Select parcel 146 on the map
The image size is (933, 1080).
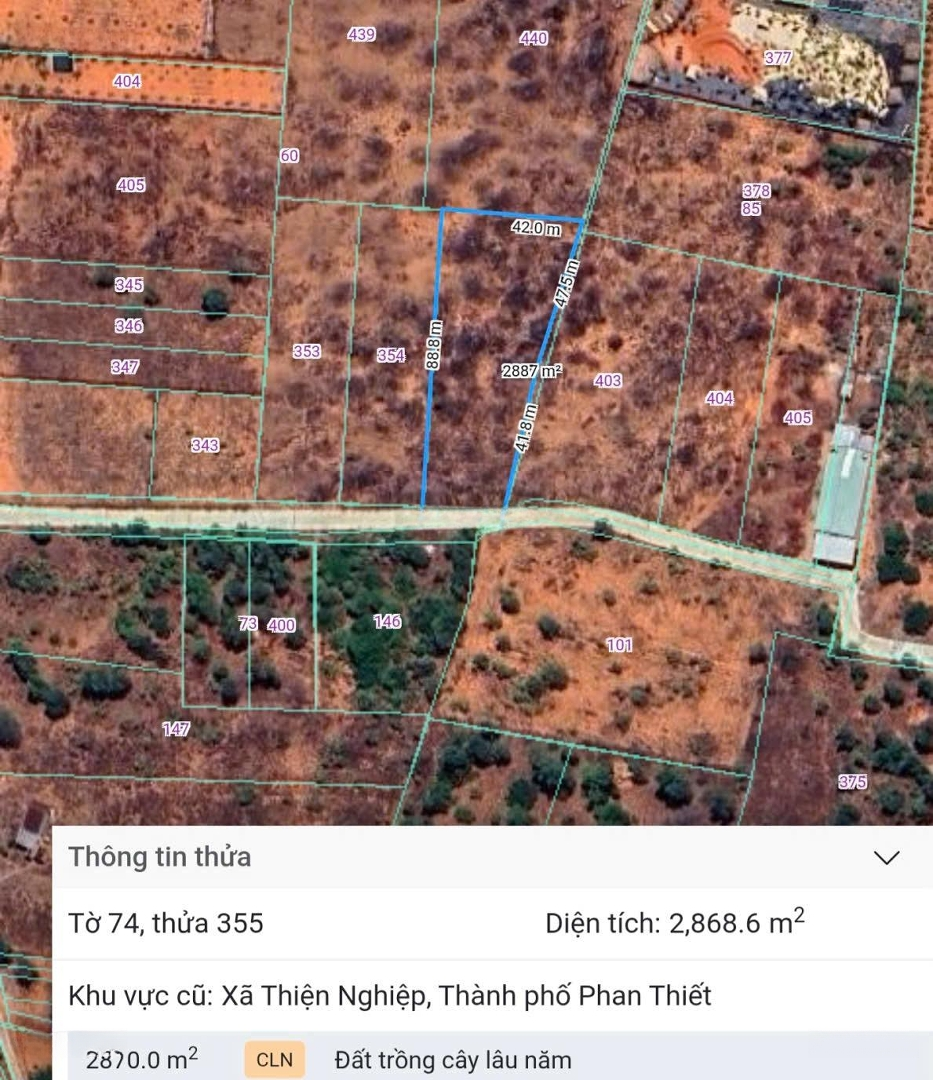tap(387, 622)
